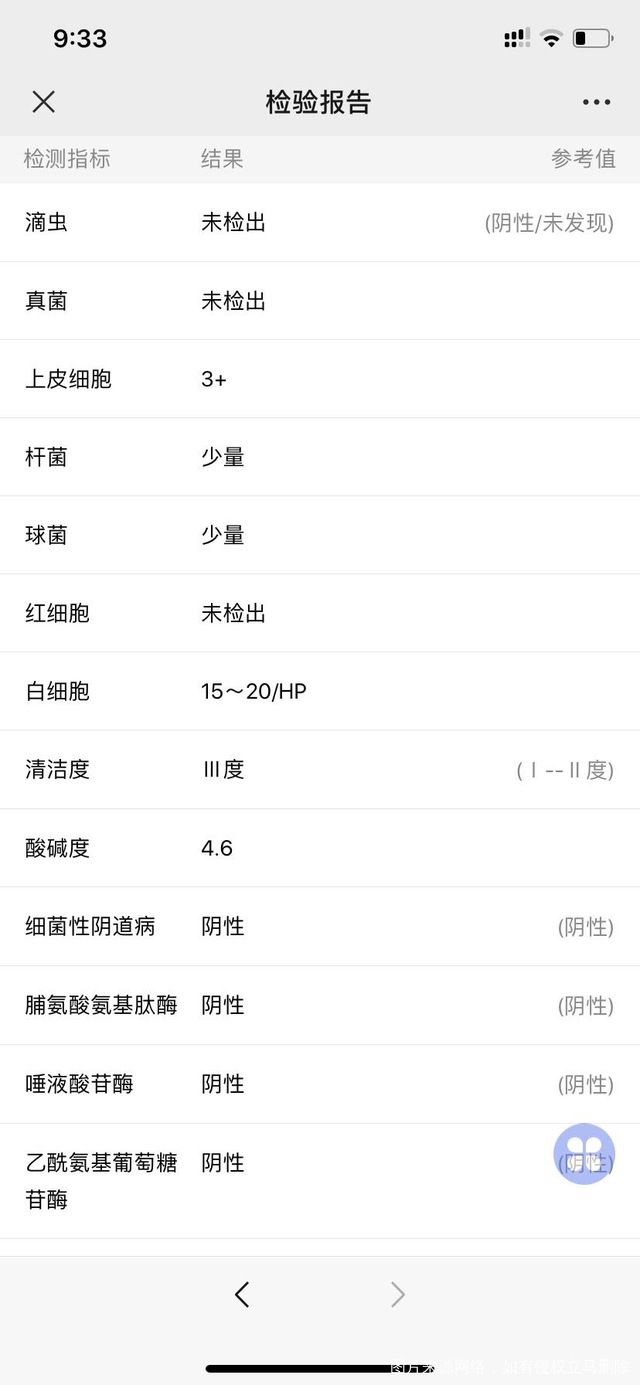Tap the floating purple round button
The height and width of the screenshot is (1385, 640).
click(x=584, y=1154)
